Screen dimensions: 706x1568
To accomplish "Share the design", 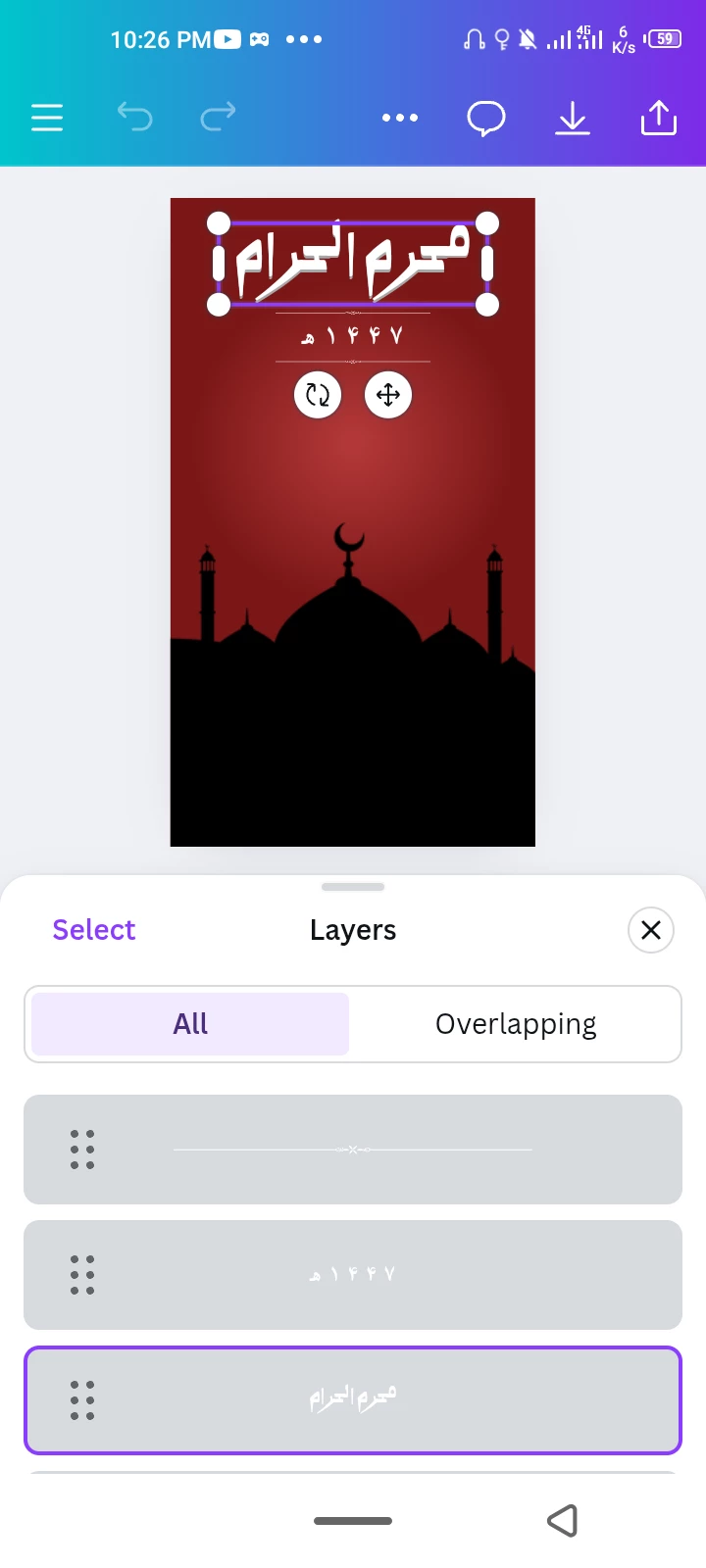I will (x=659, y=118).
